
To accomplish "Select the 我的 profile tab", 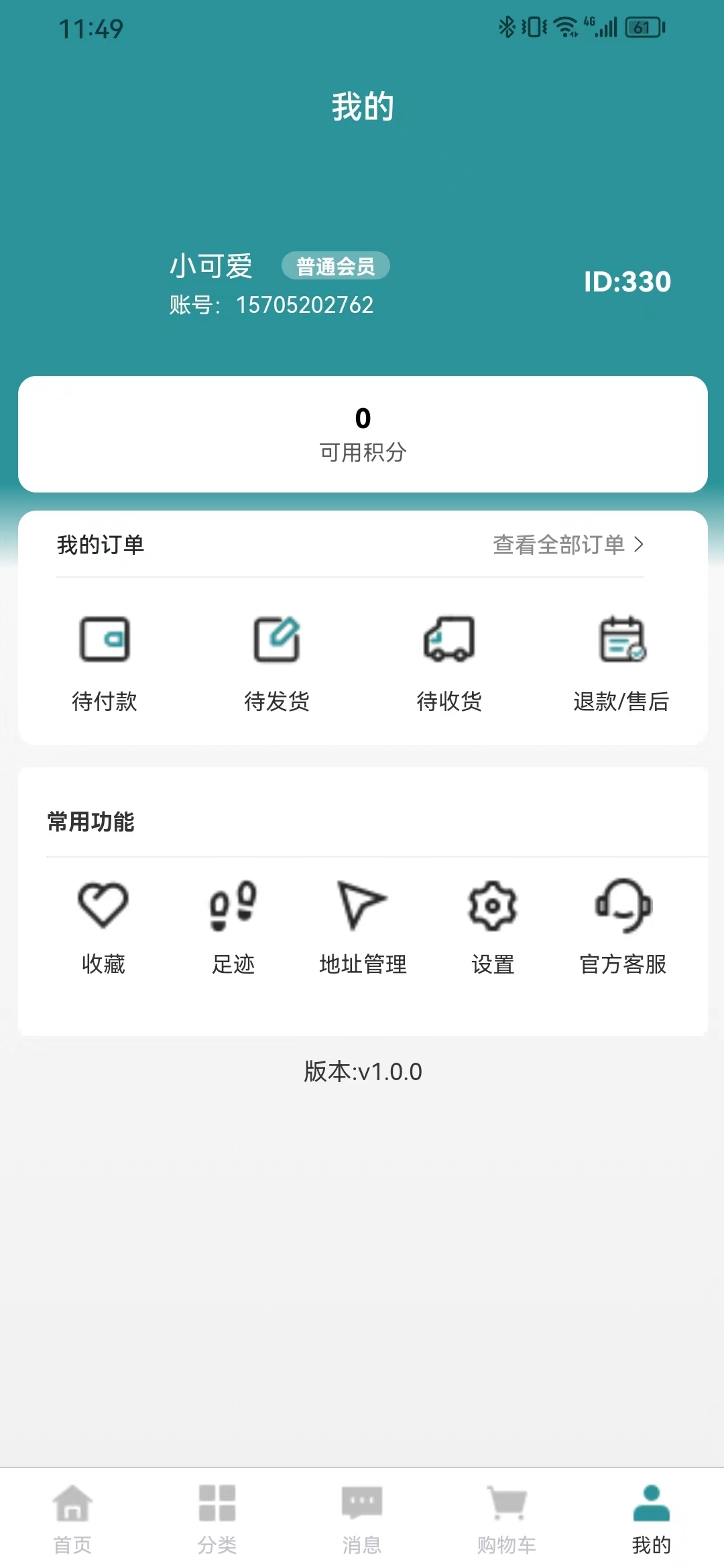I will pyautogui.click(x=652, y=1514).
